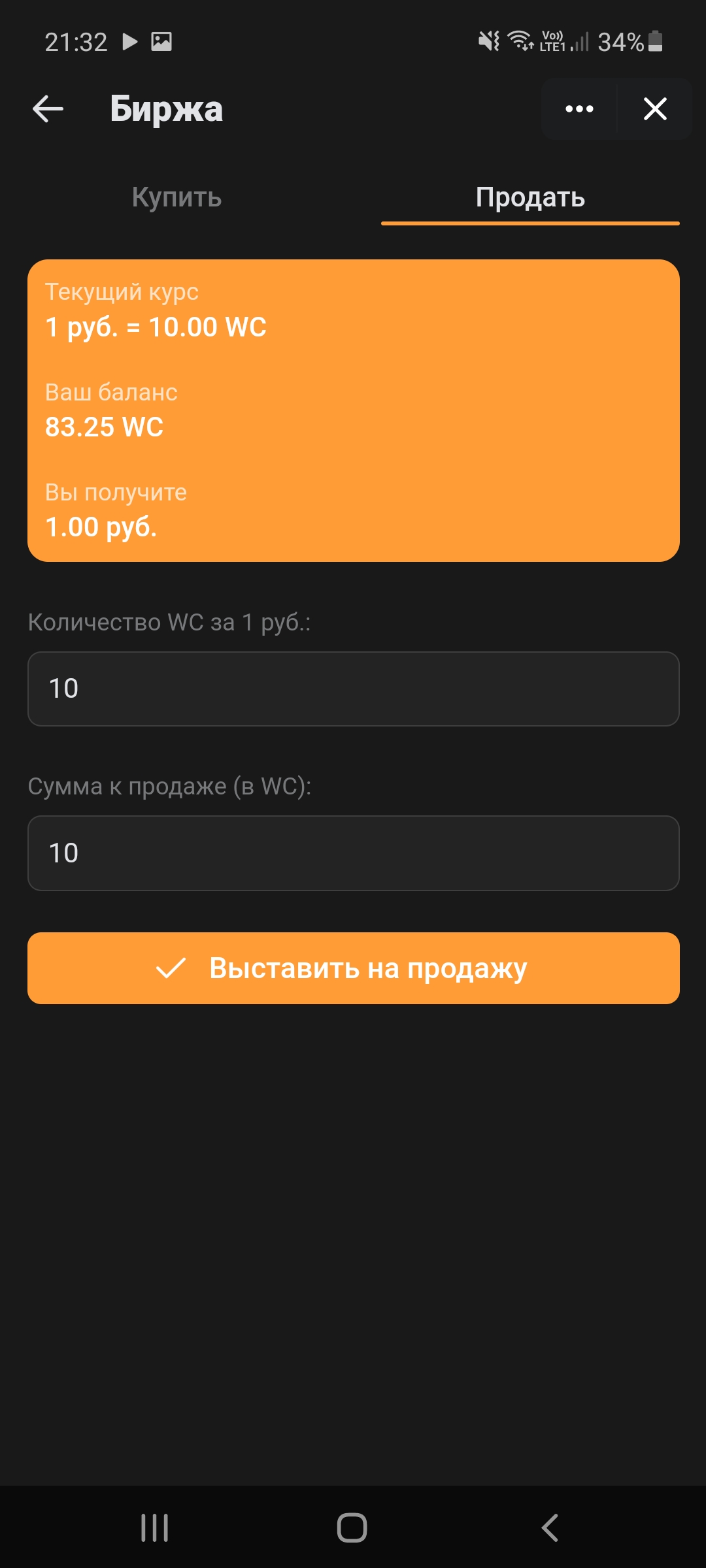The height and width of the screenshot is (1568, 706).
Task: Tap the Количество WC за 1 руб. field
Action: (353, 689)
